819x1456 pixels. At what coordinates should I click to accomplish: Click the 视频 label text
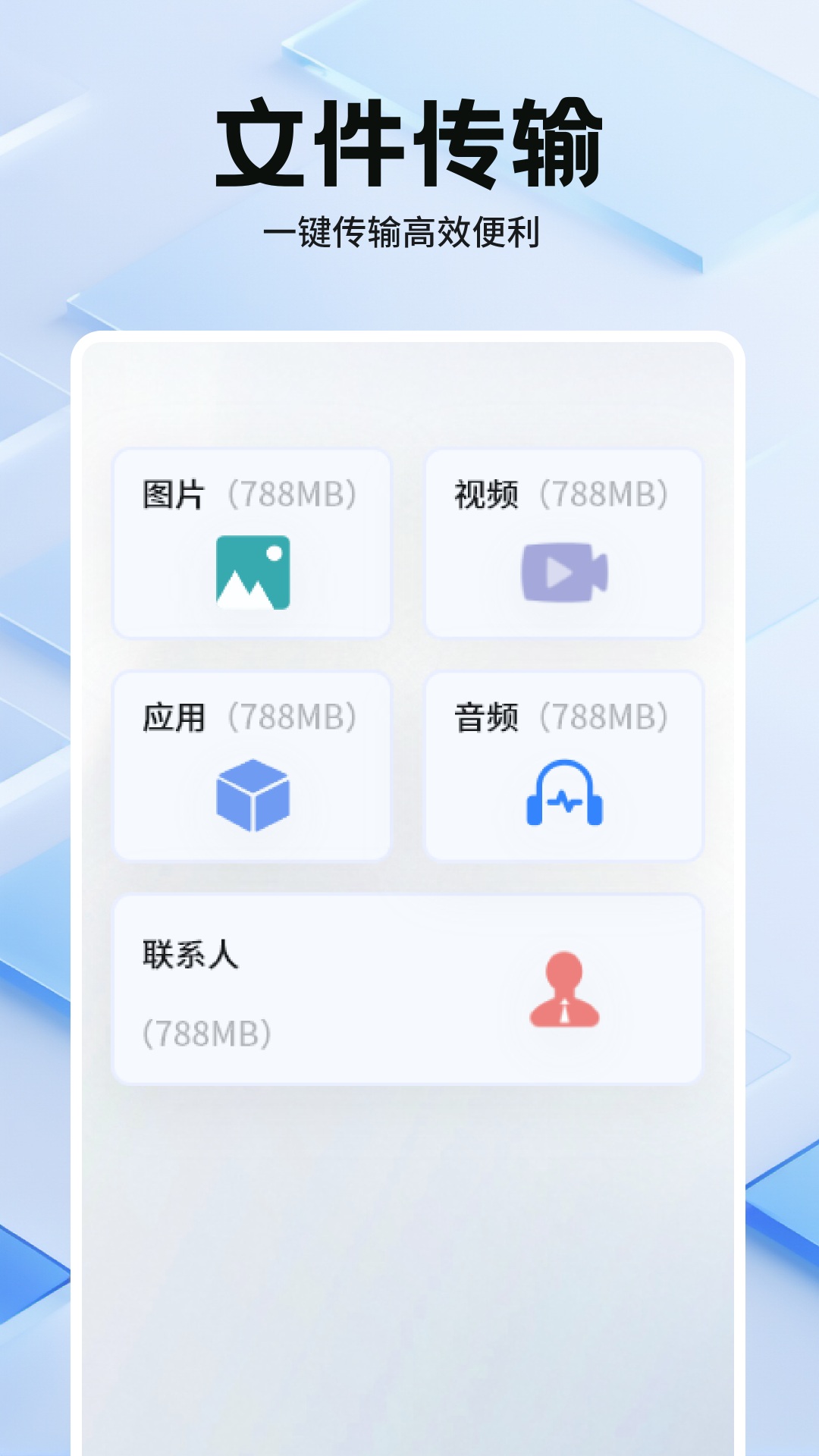486,492
